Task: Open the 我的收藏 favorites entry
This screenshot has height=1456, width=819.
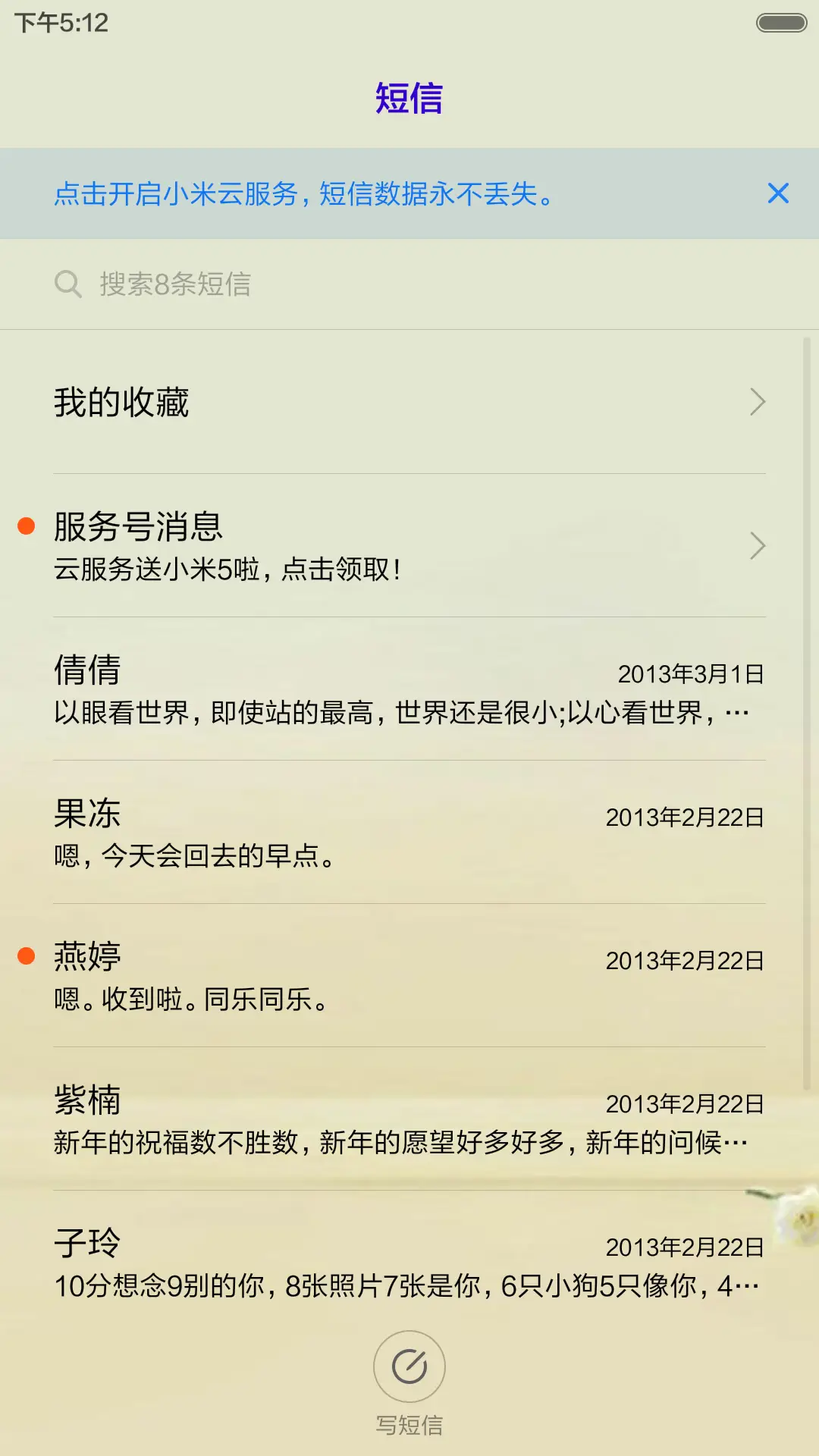Action: pyautogui.click(x=303, y=402)
